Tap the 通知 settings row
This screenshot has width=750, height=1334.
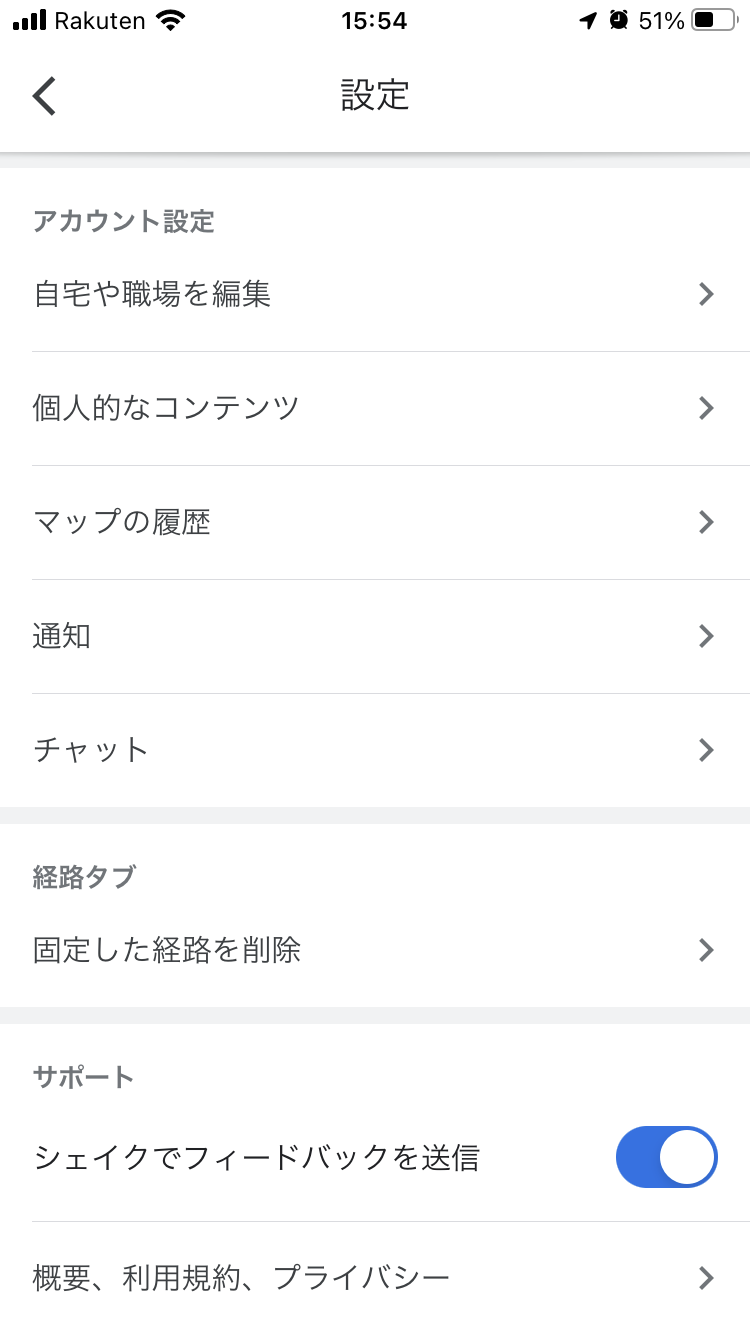tap(375, 636)
